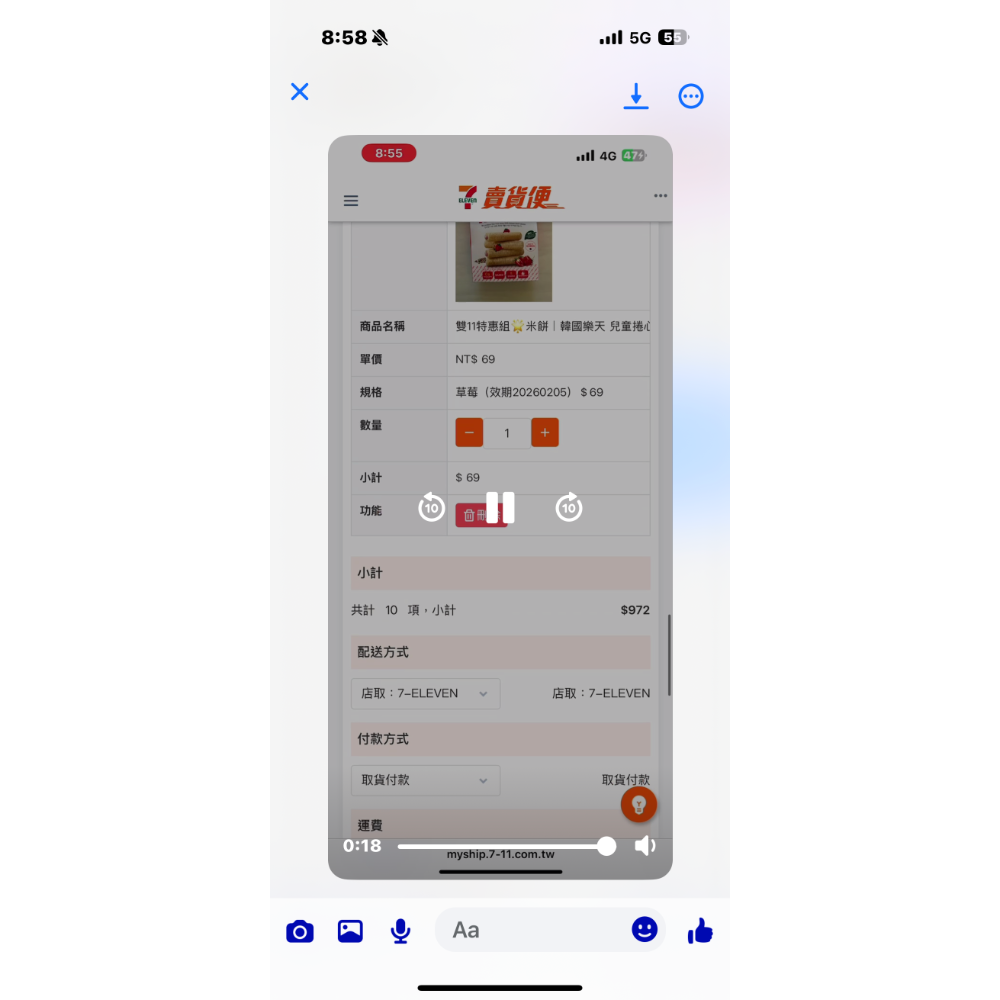Image resolution: width=1000 pixels, height=1000 pixels.
Task: Send a thumbs-up like
Action: click(x=700, y=931)
